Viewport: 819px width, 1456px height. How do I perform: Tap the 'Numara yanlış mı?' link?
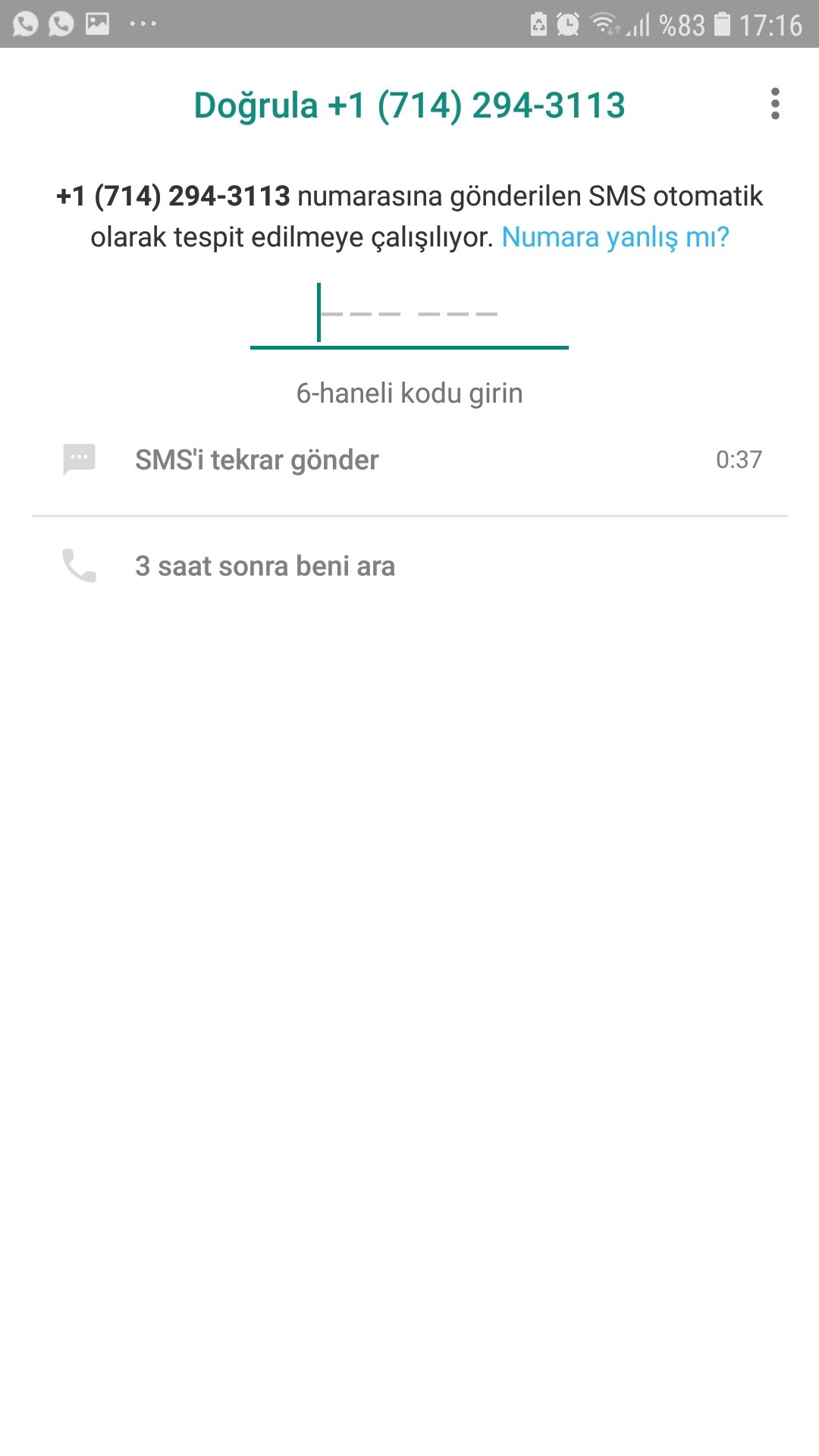[x=615, y=237]
